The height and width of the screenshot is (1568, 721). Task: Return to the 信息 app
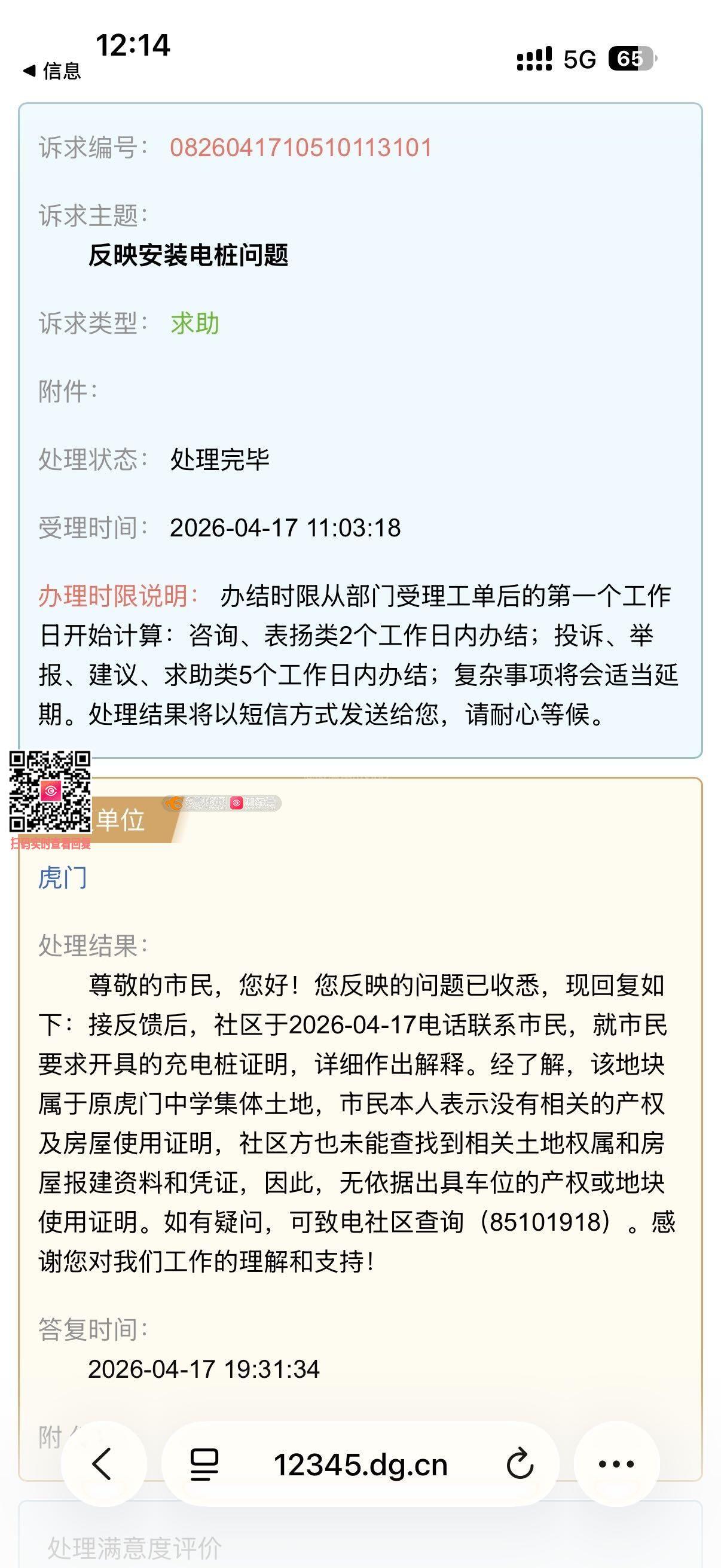(53, 71)
